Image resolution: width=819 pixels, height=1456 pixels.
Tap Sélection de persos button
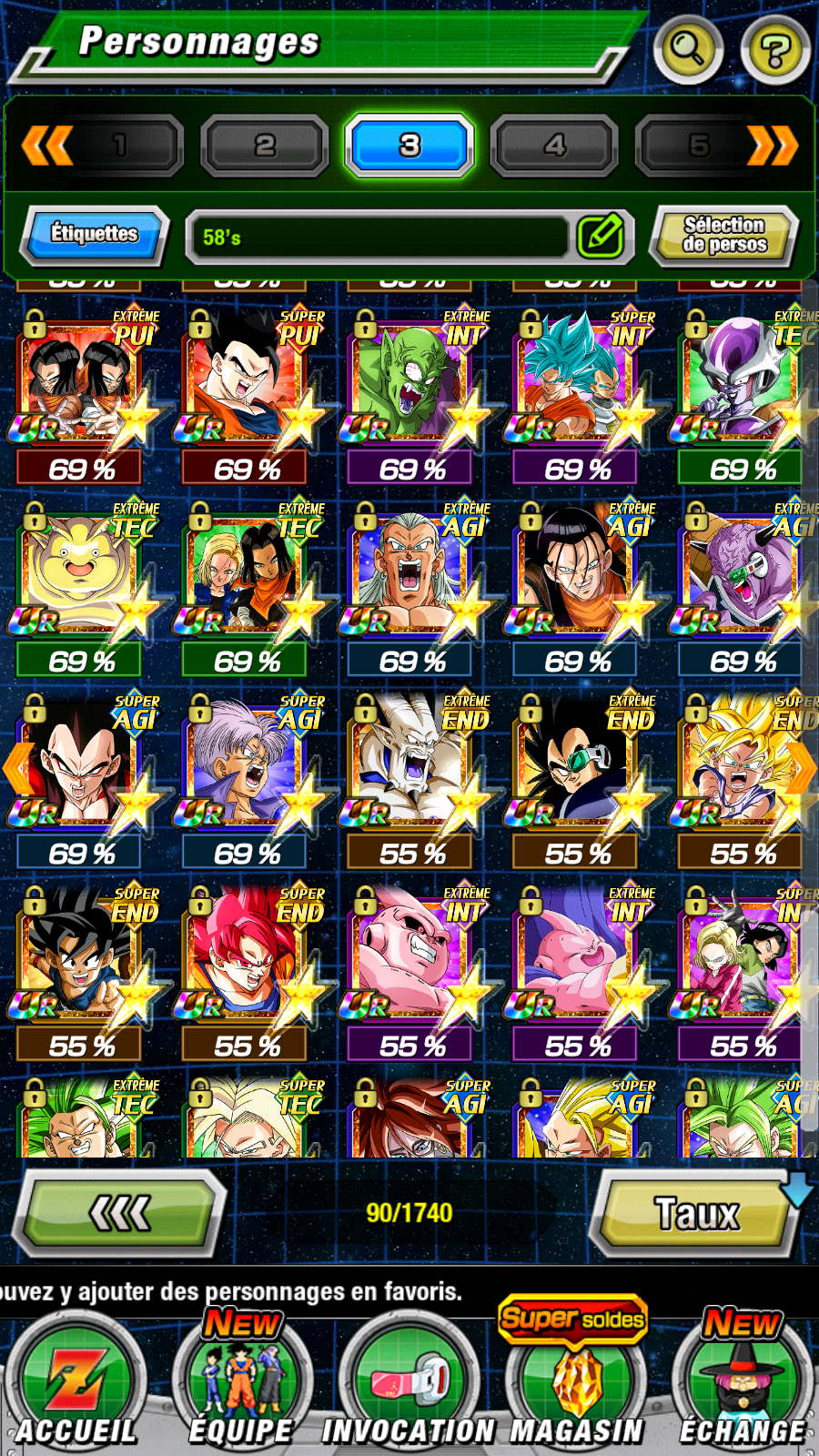(724, 235)
